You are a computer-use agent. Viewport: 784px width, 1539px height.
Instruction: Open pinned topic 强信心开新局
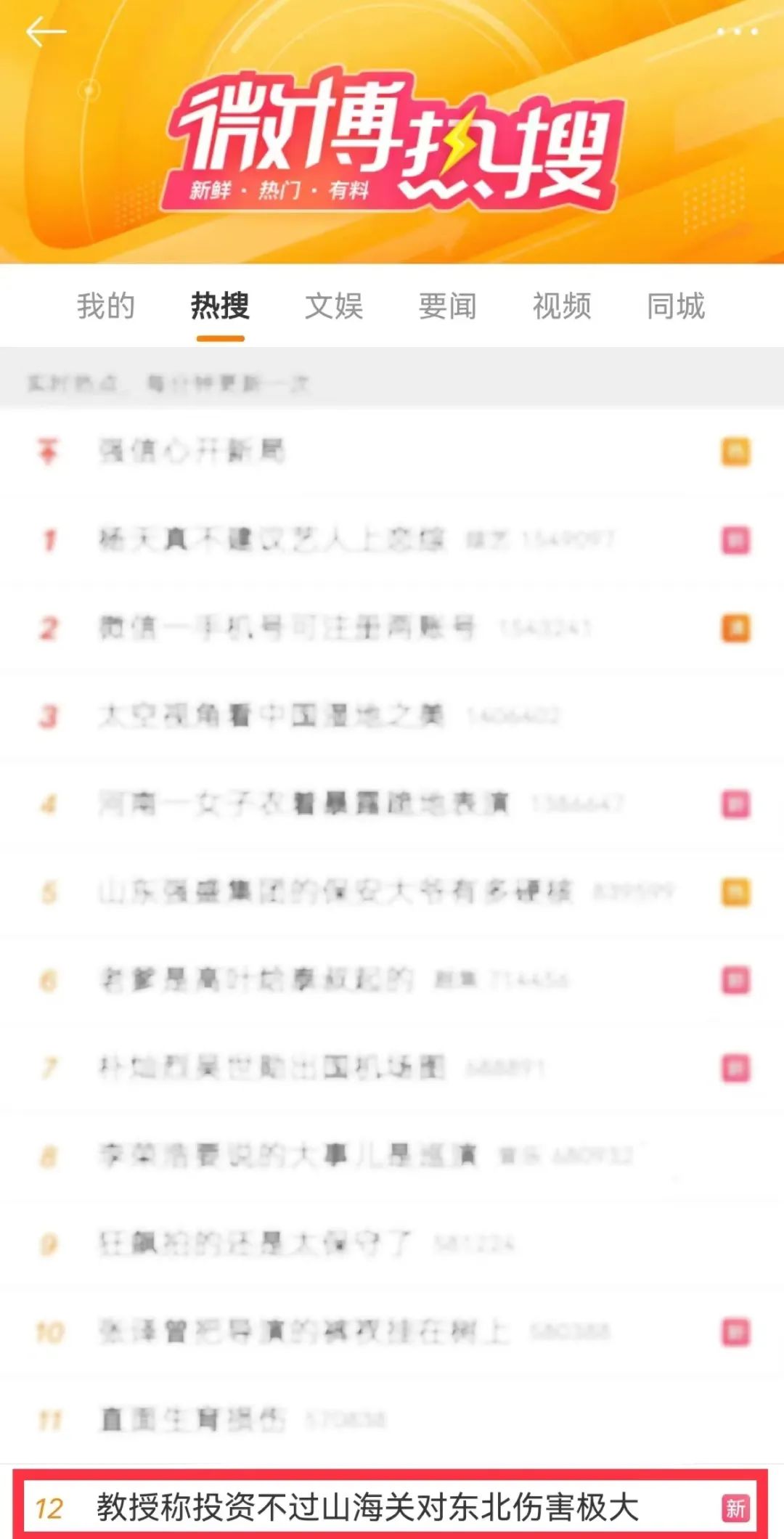[192, 452]
